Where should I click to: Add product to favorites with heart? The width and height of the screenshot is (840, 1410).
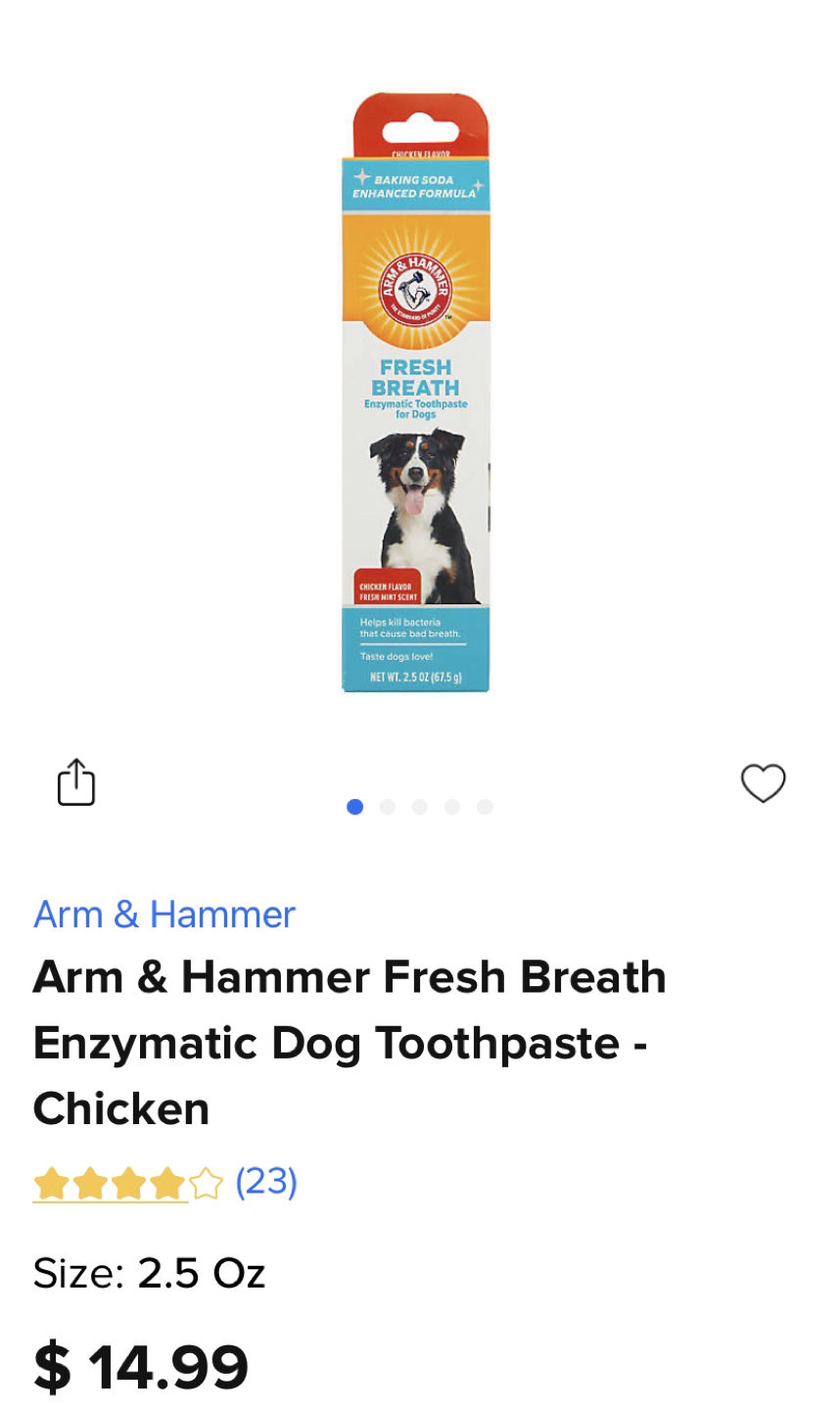(x=763, y=783)
